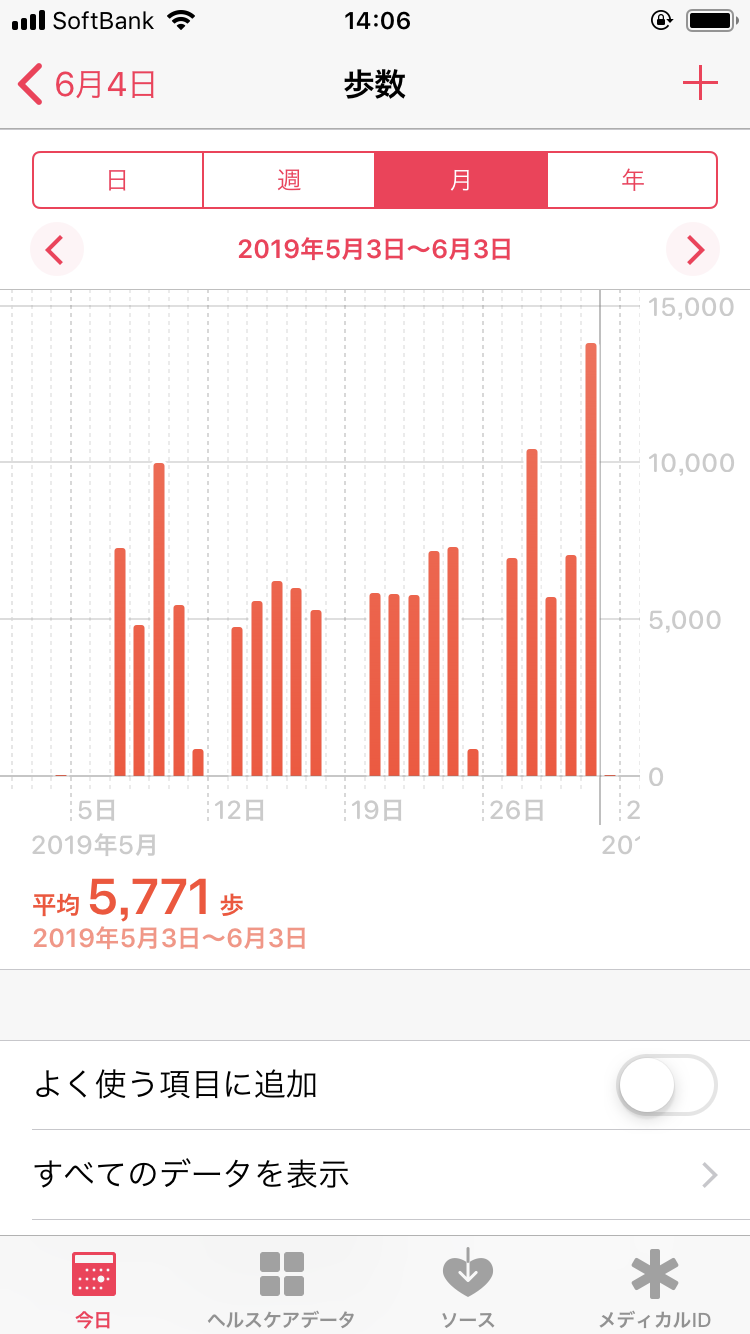This screenshot has width=750, height=1334.
Task: Switch to the ソース tab
Action: (468, 1288)
